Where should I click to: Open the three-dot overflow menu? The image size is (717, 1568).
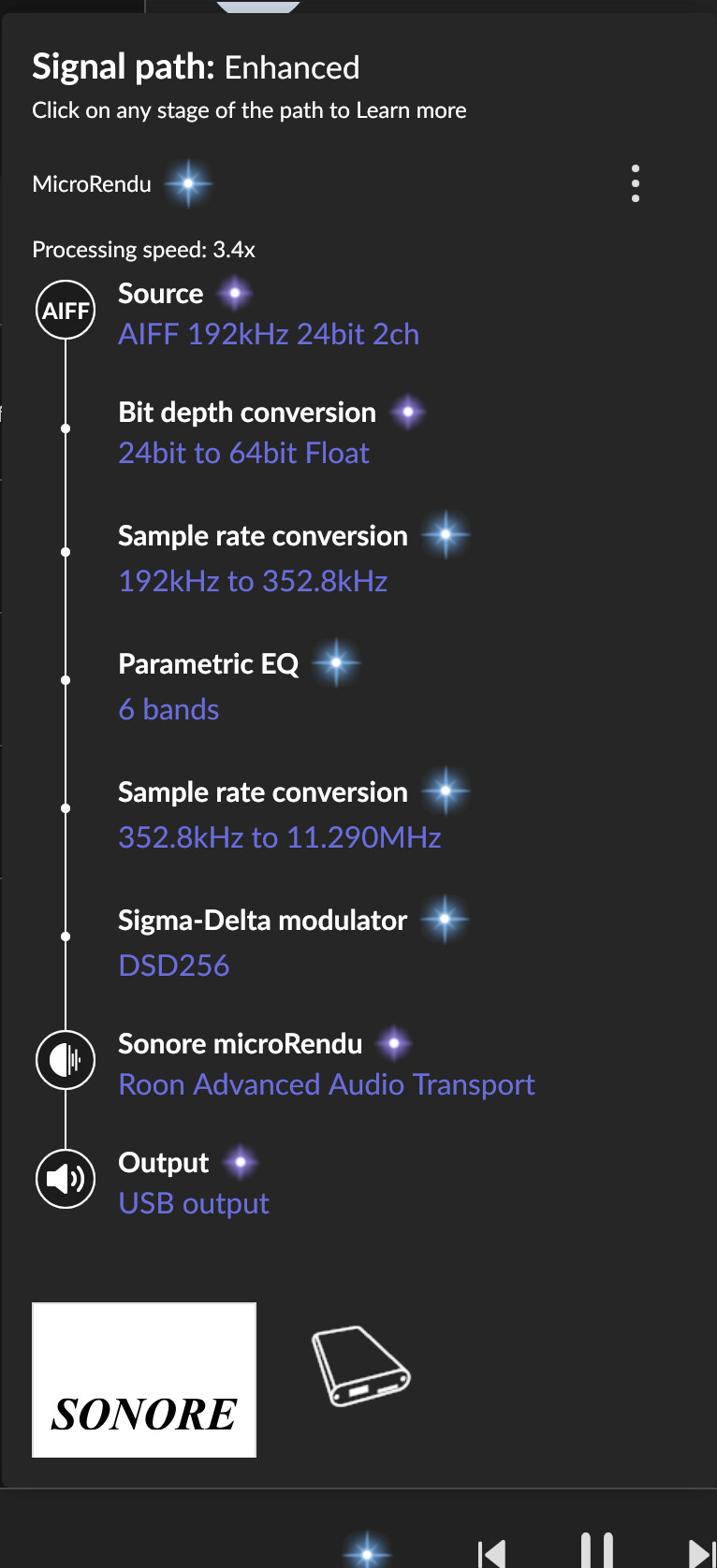636,183
